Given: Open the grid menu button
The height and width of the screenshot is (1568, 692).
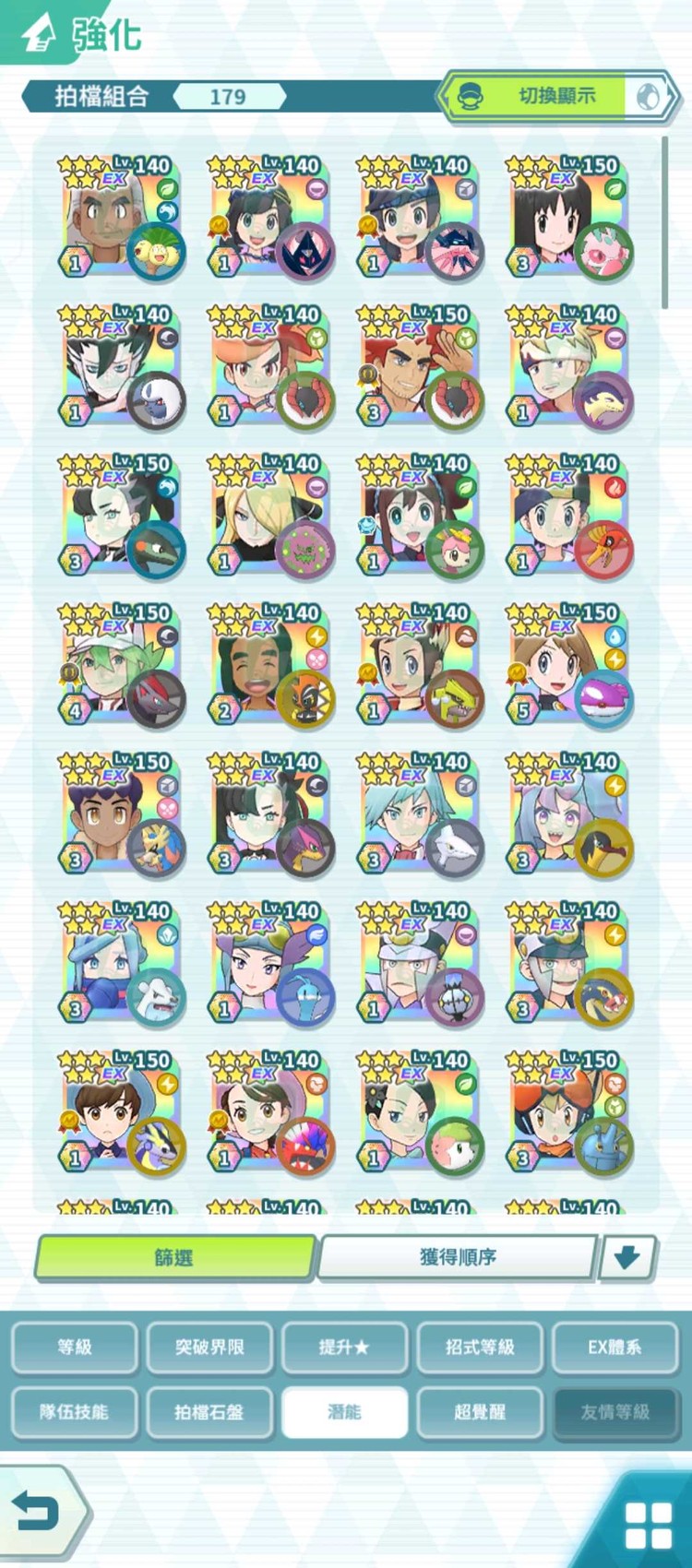Looking at the screenshot, I should [x=648, y=1525].
